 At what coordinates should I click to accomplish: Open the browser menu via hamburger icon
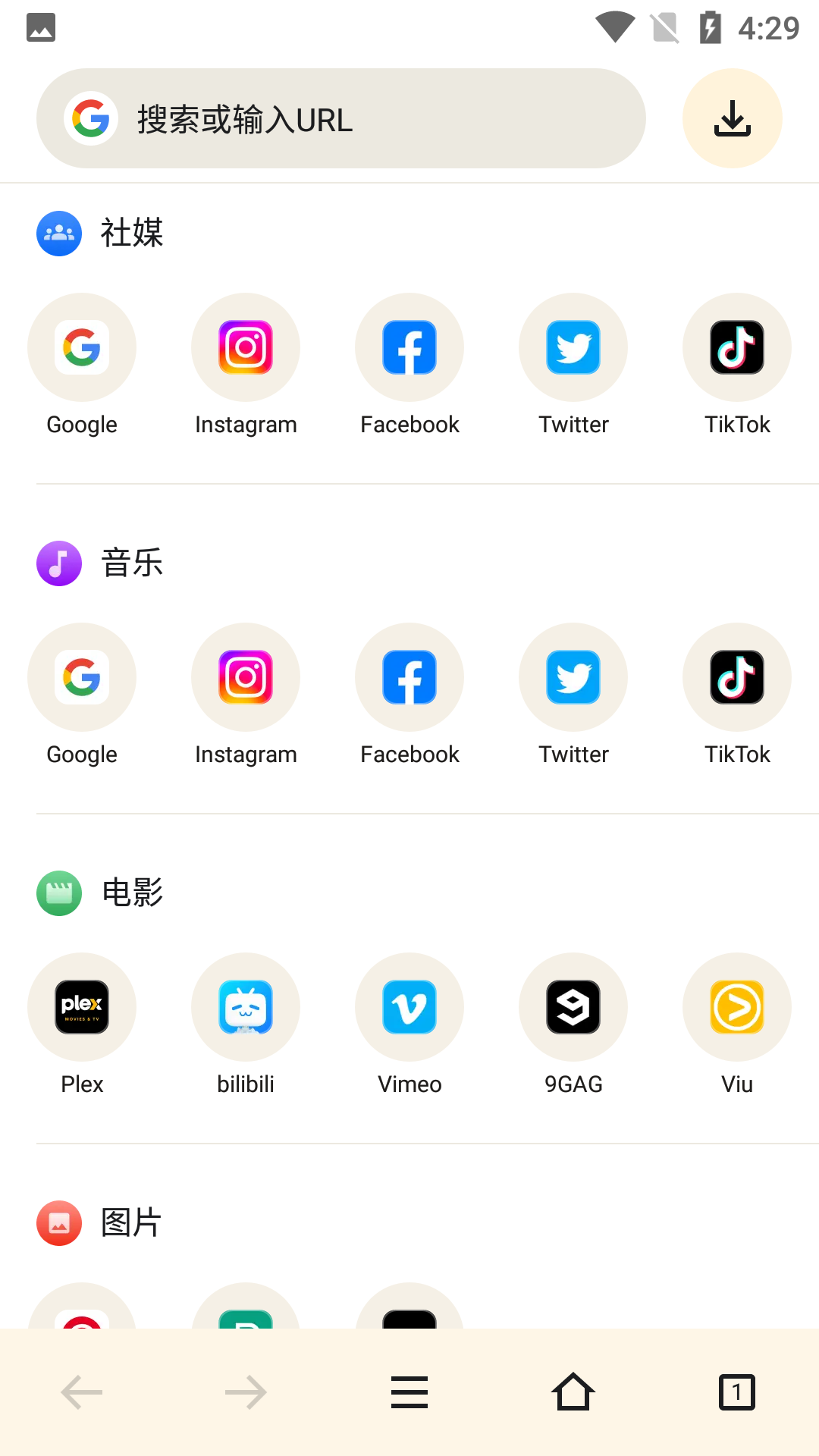(409, 1392)
